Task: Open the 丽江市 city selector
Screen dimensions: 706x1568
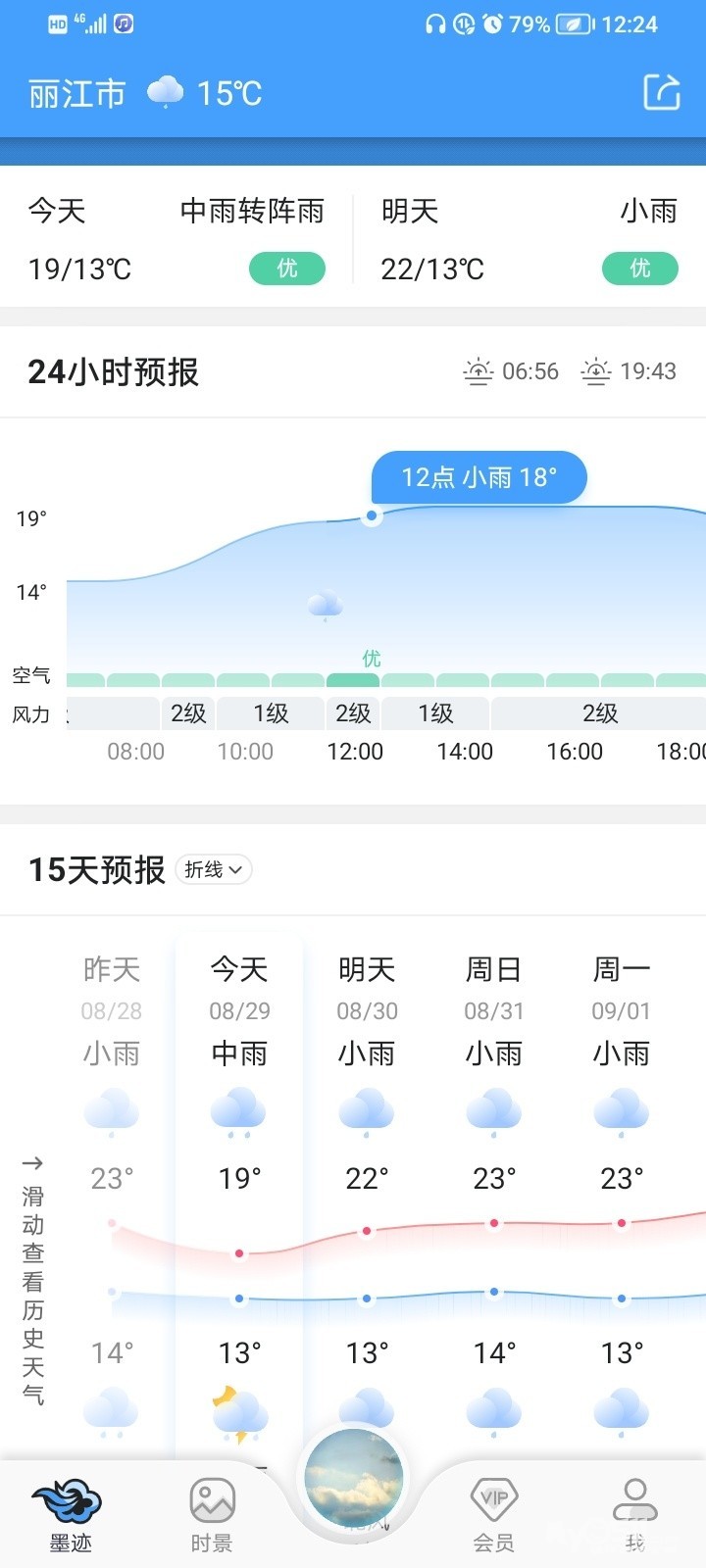Action: [x=77, y=94]
